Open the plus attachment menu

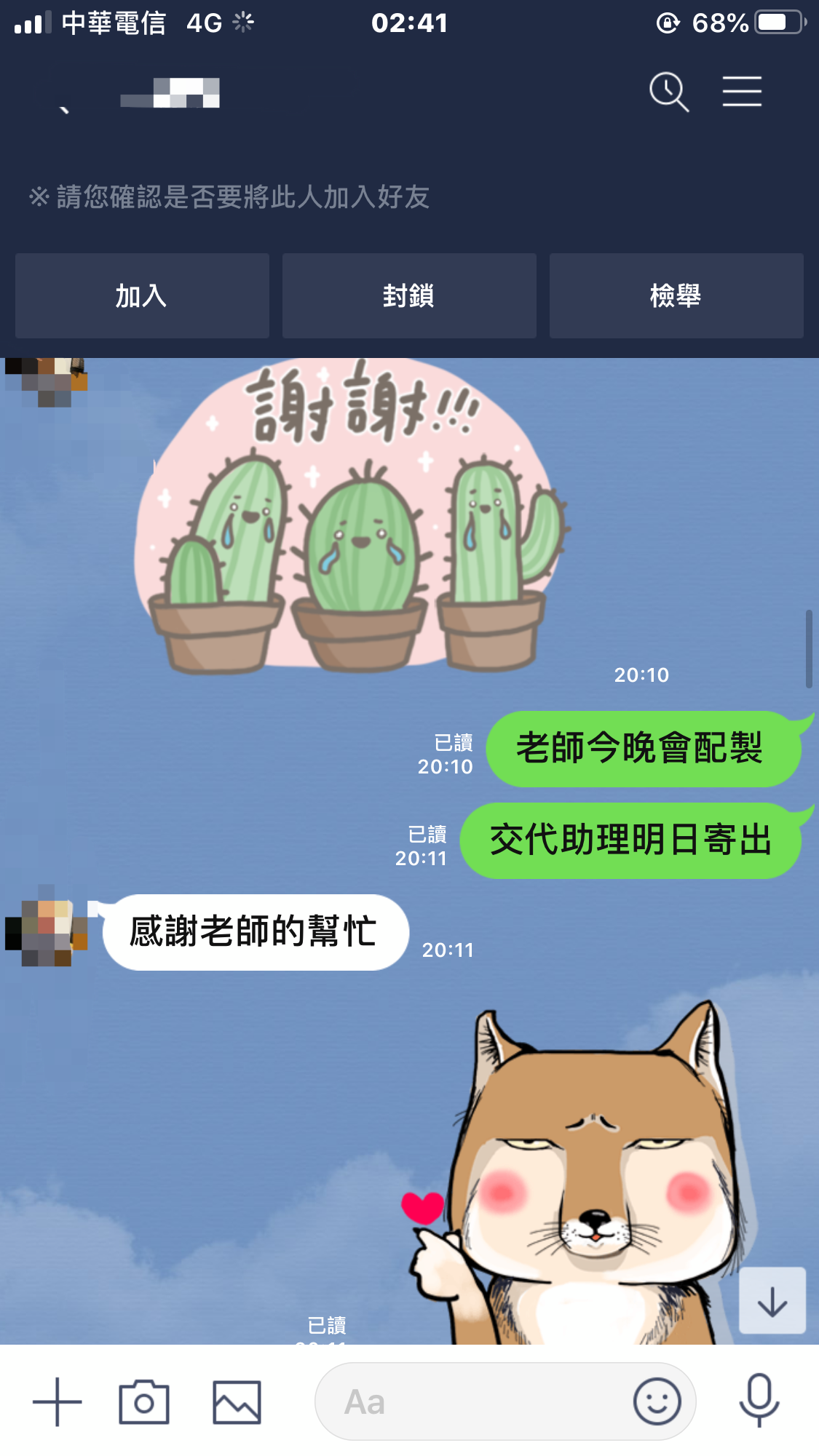[58, 1401]
